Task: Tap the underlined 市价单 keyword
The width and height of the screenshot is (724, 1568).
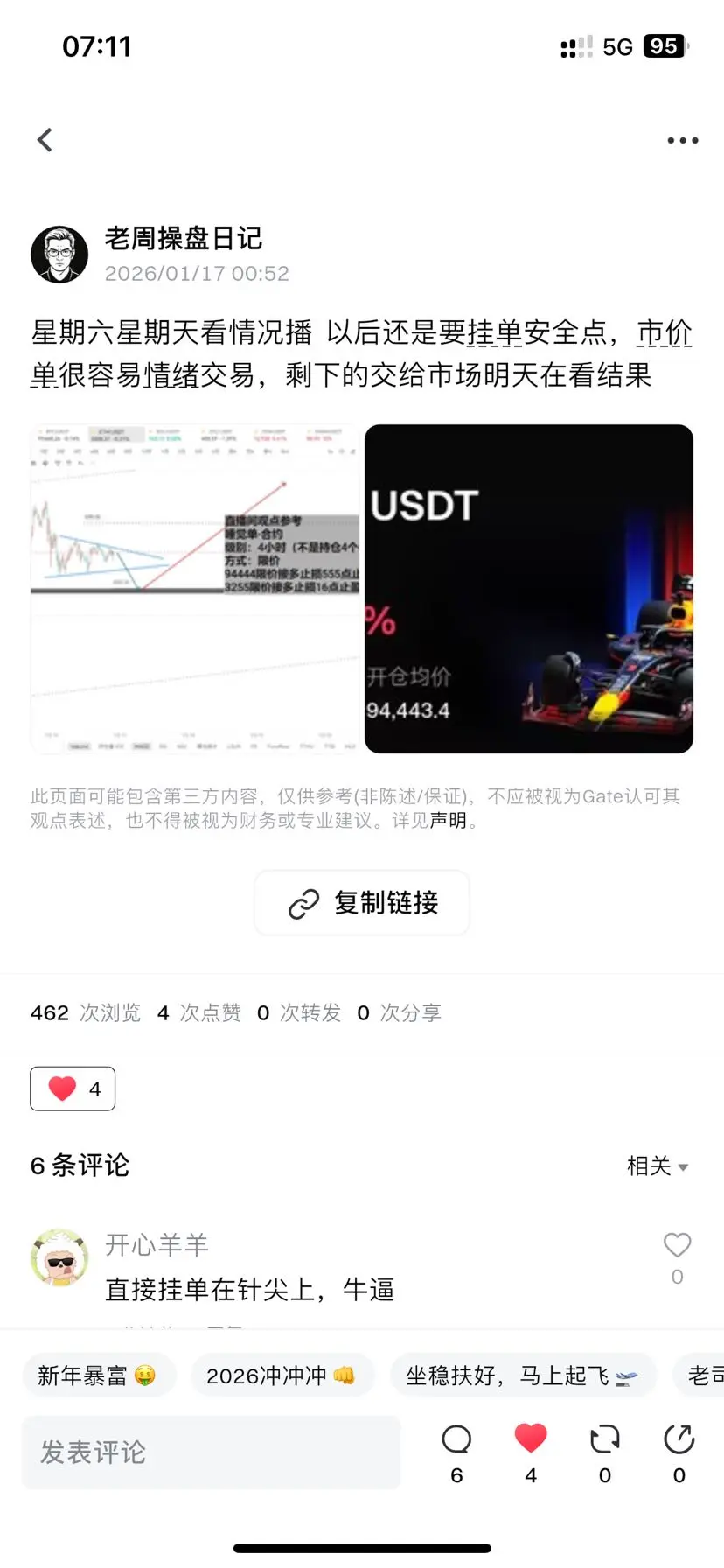Action: (665, 333)
